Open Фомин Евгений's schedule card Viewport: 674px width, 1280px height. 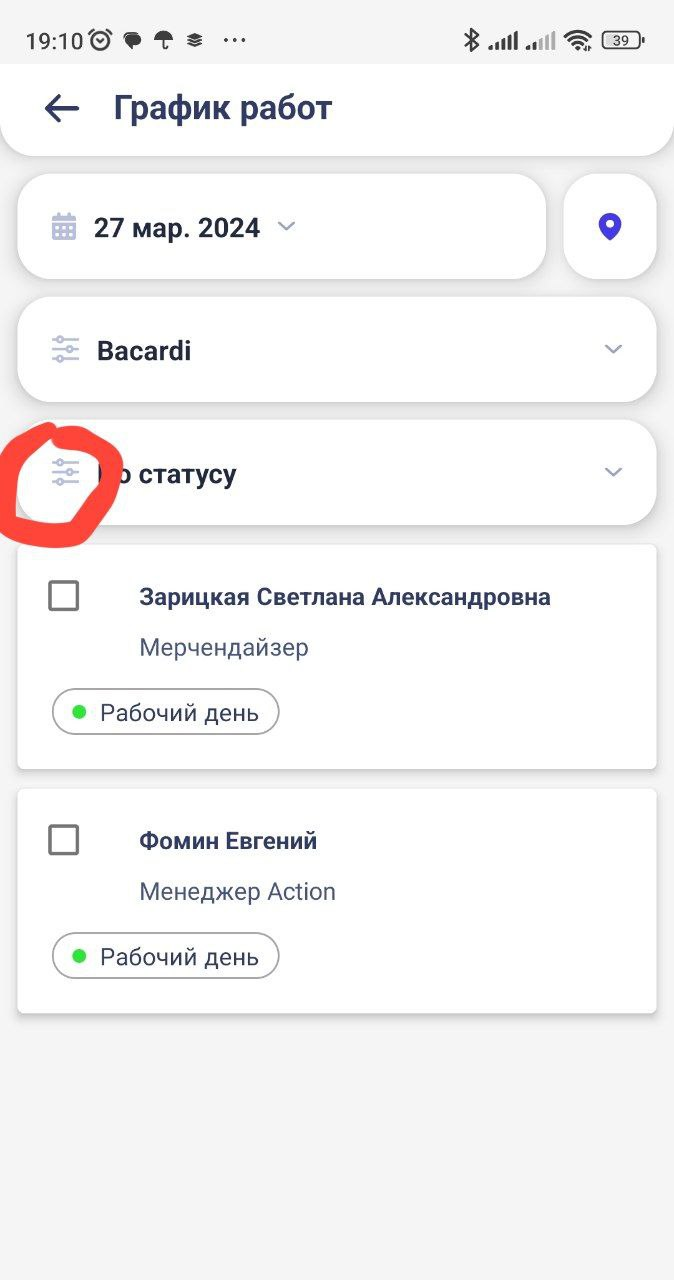[337, 901]
